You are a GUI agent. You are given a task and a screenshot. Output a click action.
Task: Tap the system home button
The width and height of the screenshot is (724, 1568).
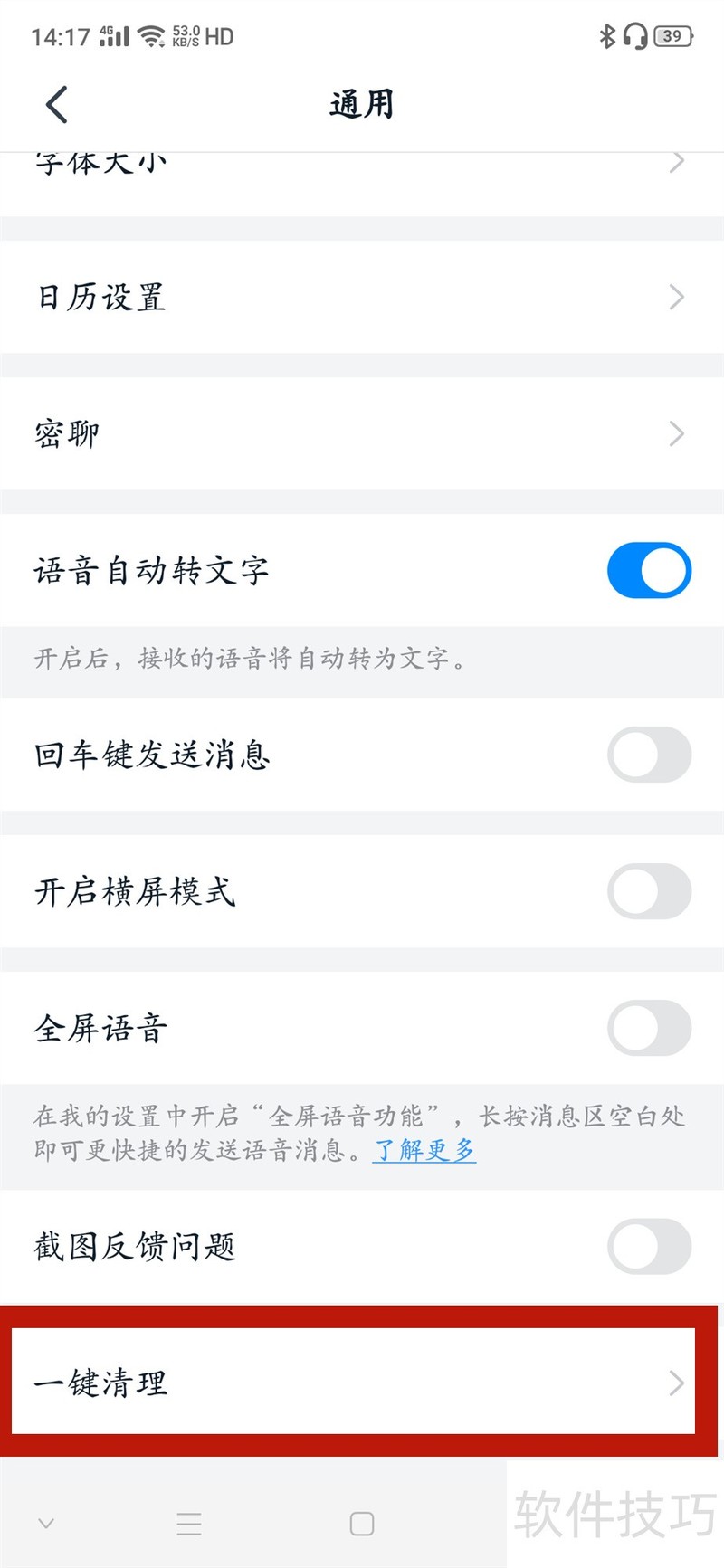pyautogui.click(x=362, y=1524)
